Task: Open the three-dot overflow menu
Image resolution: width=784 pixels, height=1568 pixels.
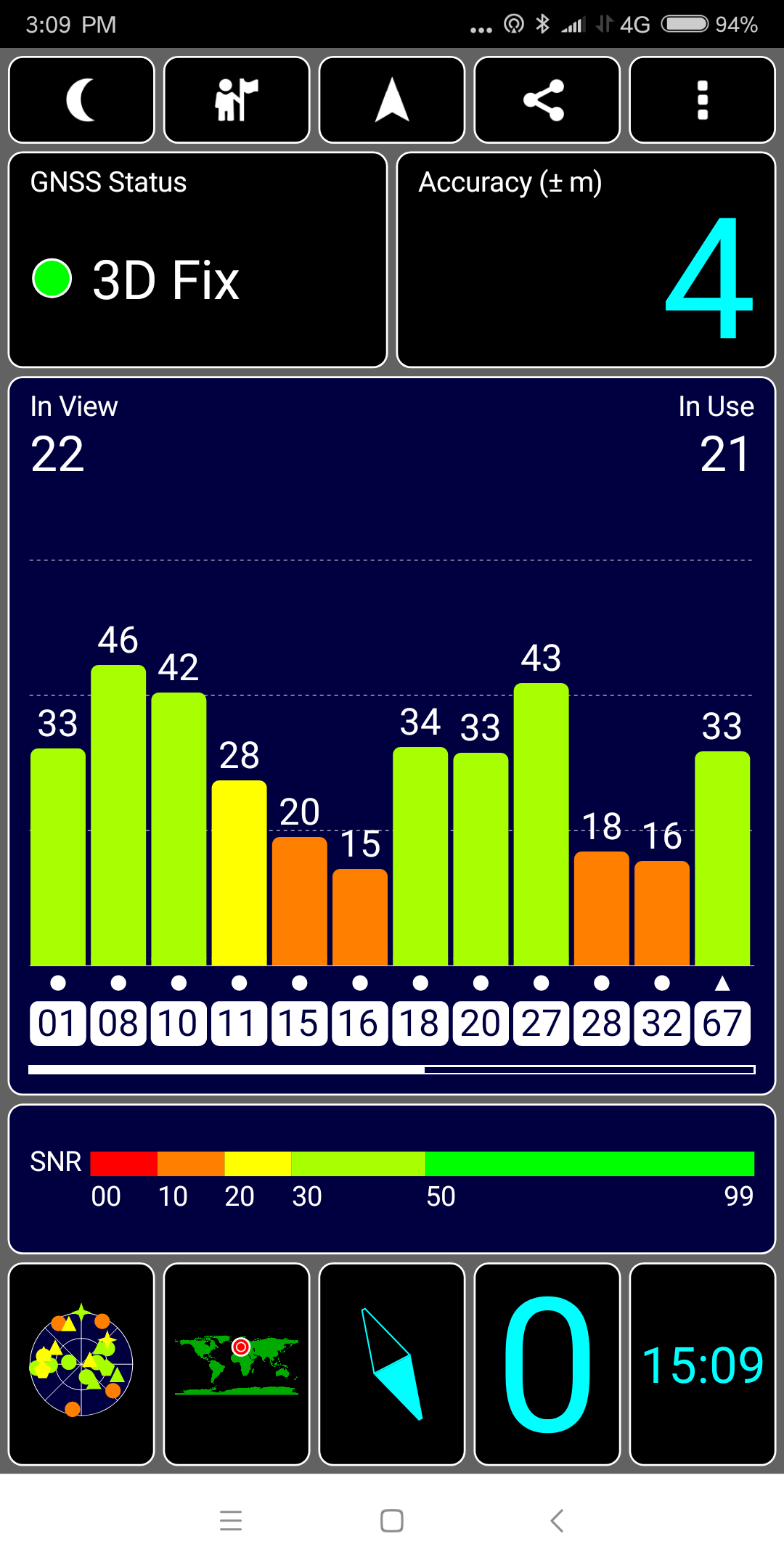Action: (x=703, y=99)
